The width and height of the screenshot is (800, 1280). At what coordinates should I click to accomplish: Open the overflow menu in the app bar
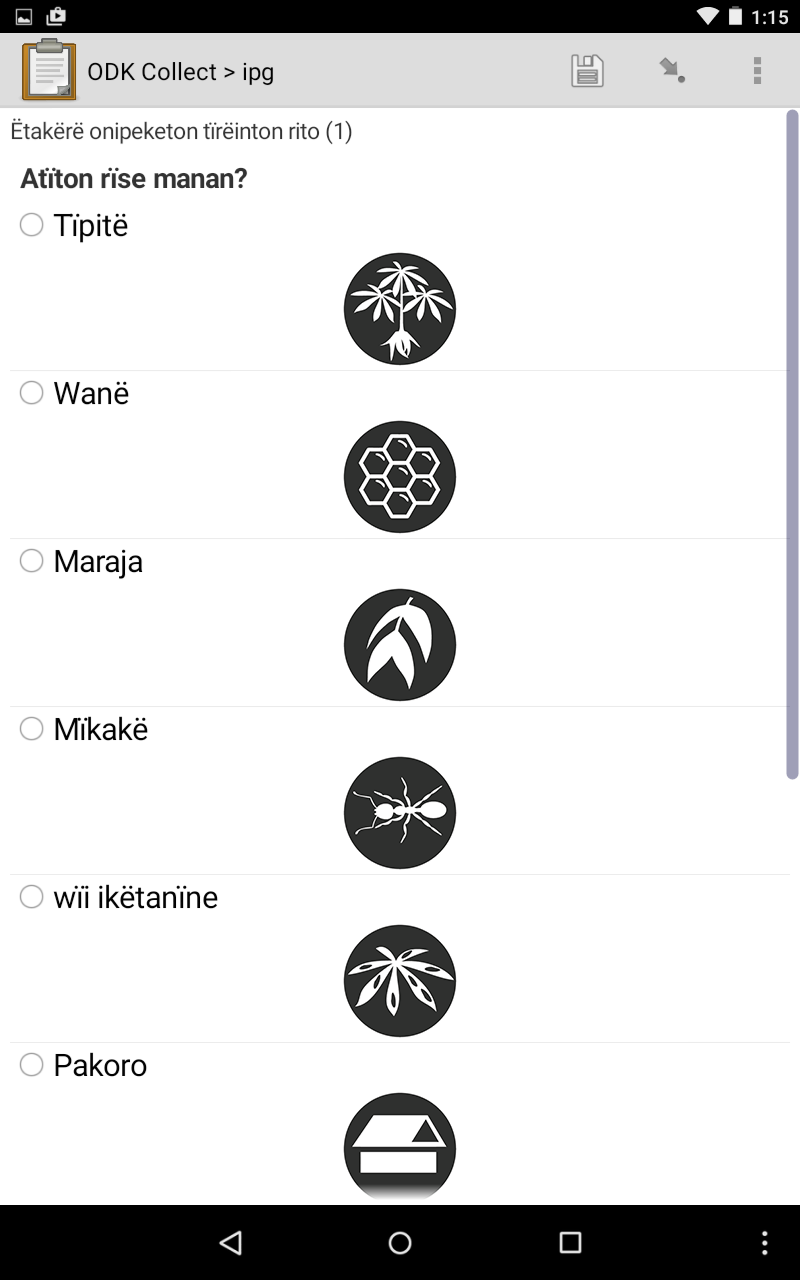(x=757, y=71)
